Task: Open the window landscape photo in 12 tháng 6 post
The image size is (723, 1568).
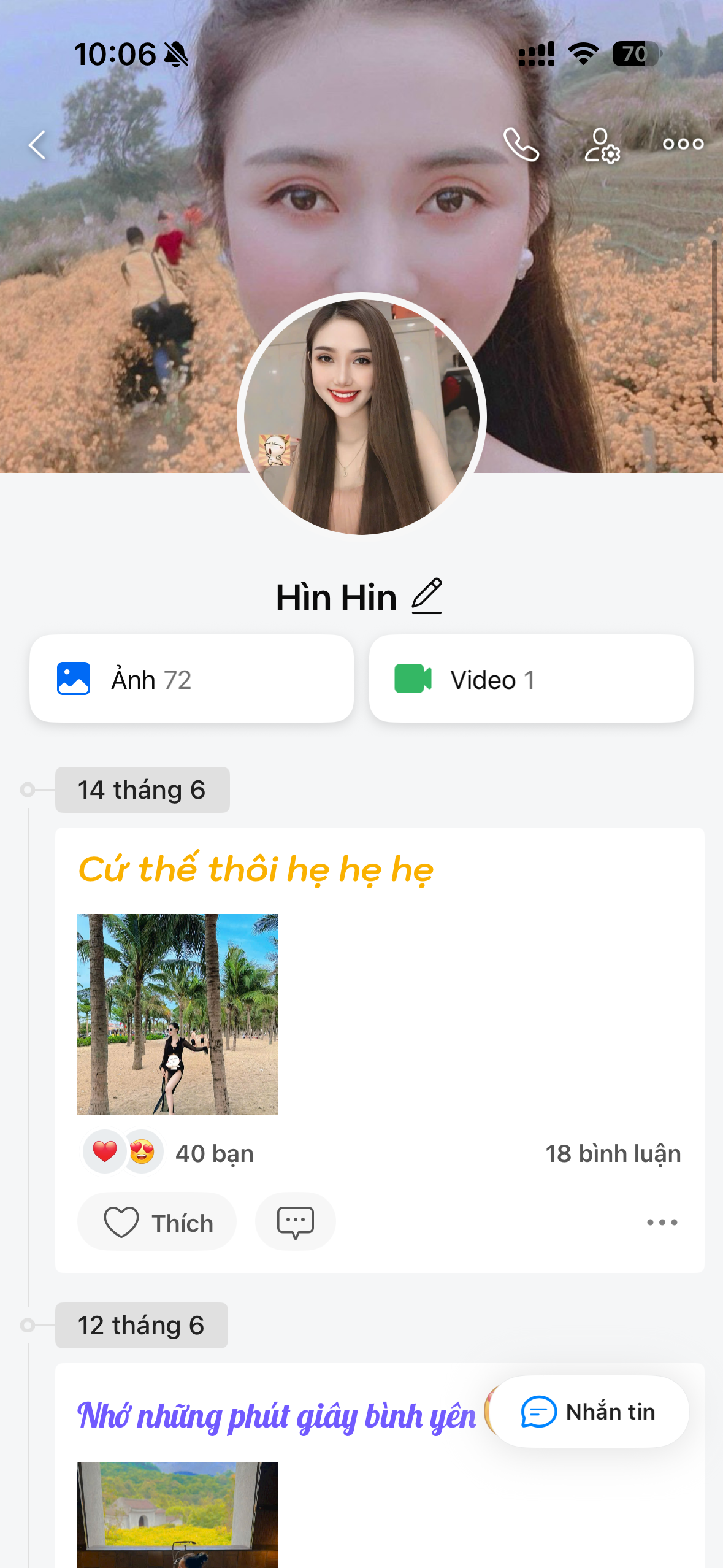Action: click(x=177, y=1514)
